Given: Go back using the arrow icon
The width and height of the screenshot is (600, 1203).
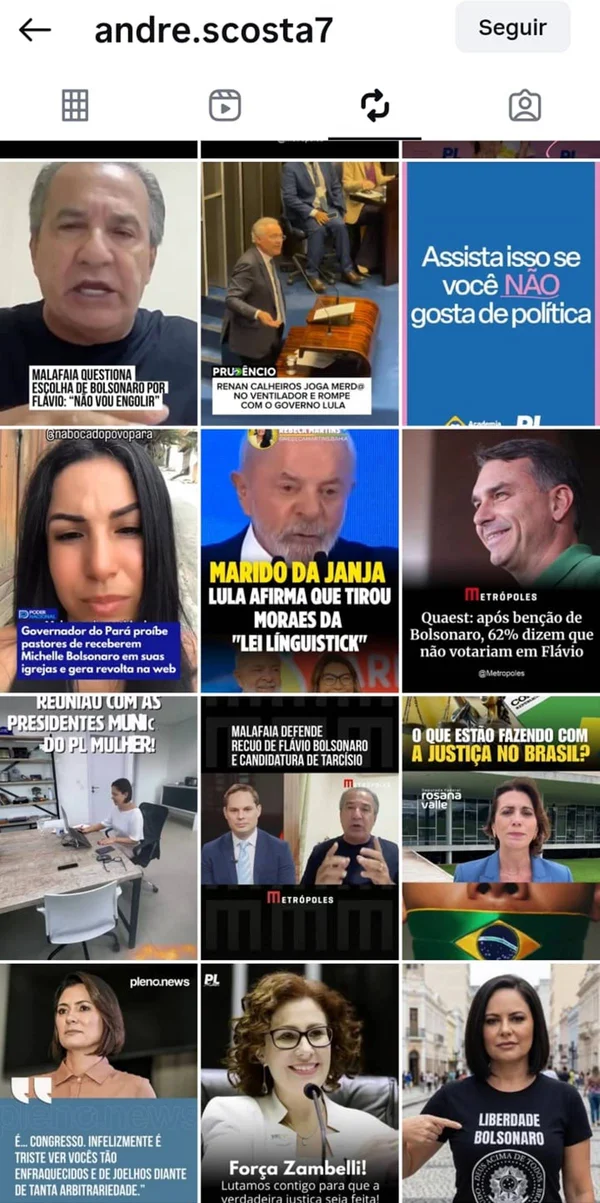Looking at the screenshot, I should (x=35, y=30).
